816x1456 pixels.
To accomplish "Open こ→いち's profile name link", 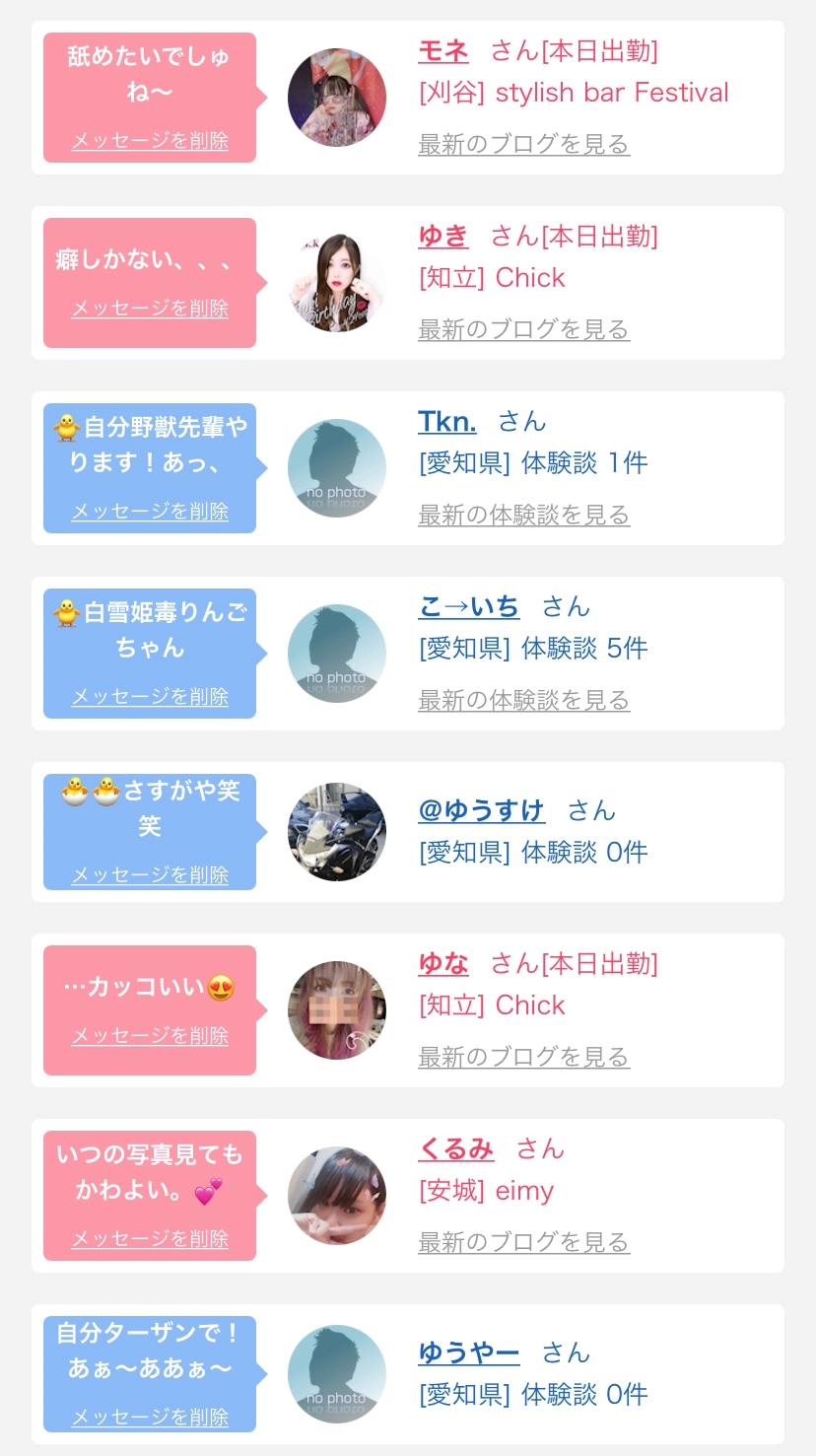I will pyautogui.click(x=468, y=607).
